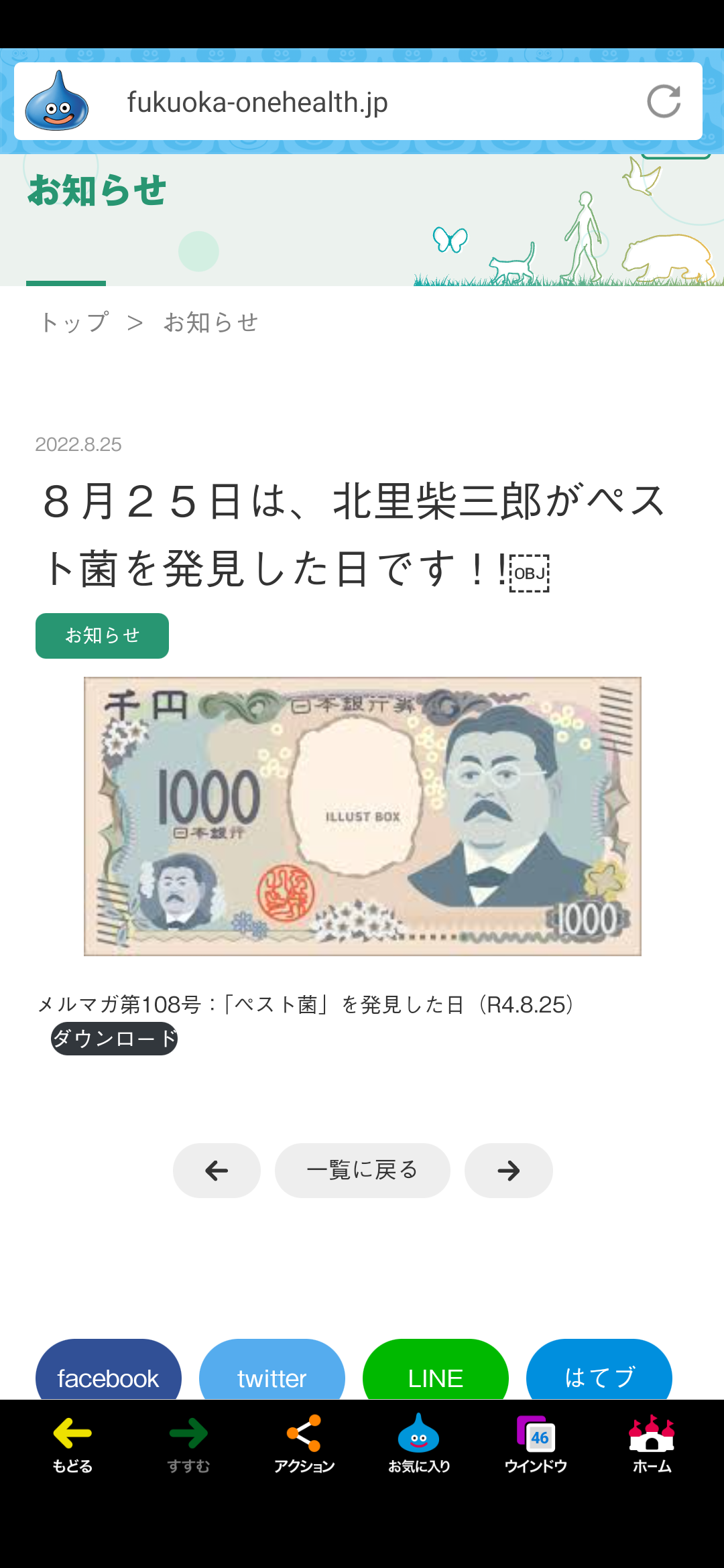This screenshot has width=724, height=1568.
Task: Return to the list via 一覧に戻る
Action: 362,1171
